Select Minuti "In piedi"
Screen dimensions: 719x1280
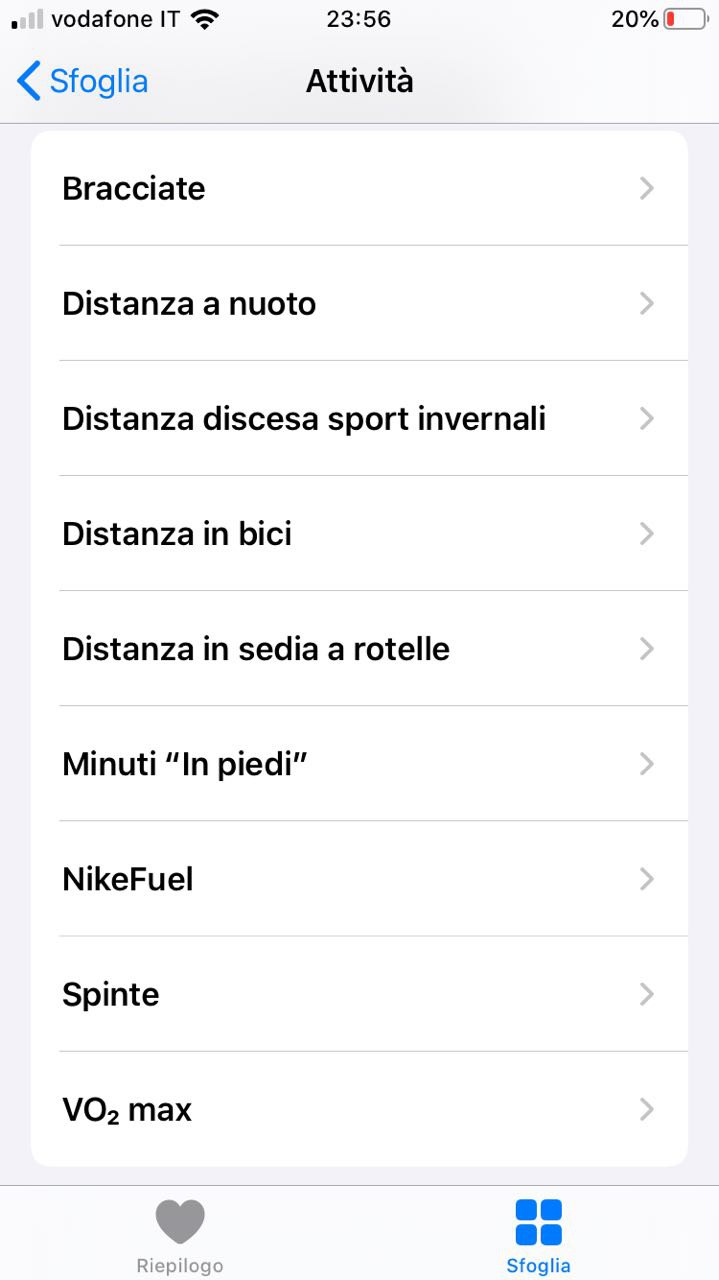360,764
